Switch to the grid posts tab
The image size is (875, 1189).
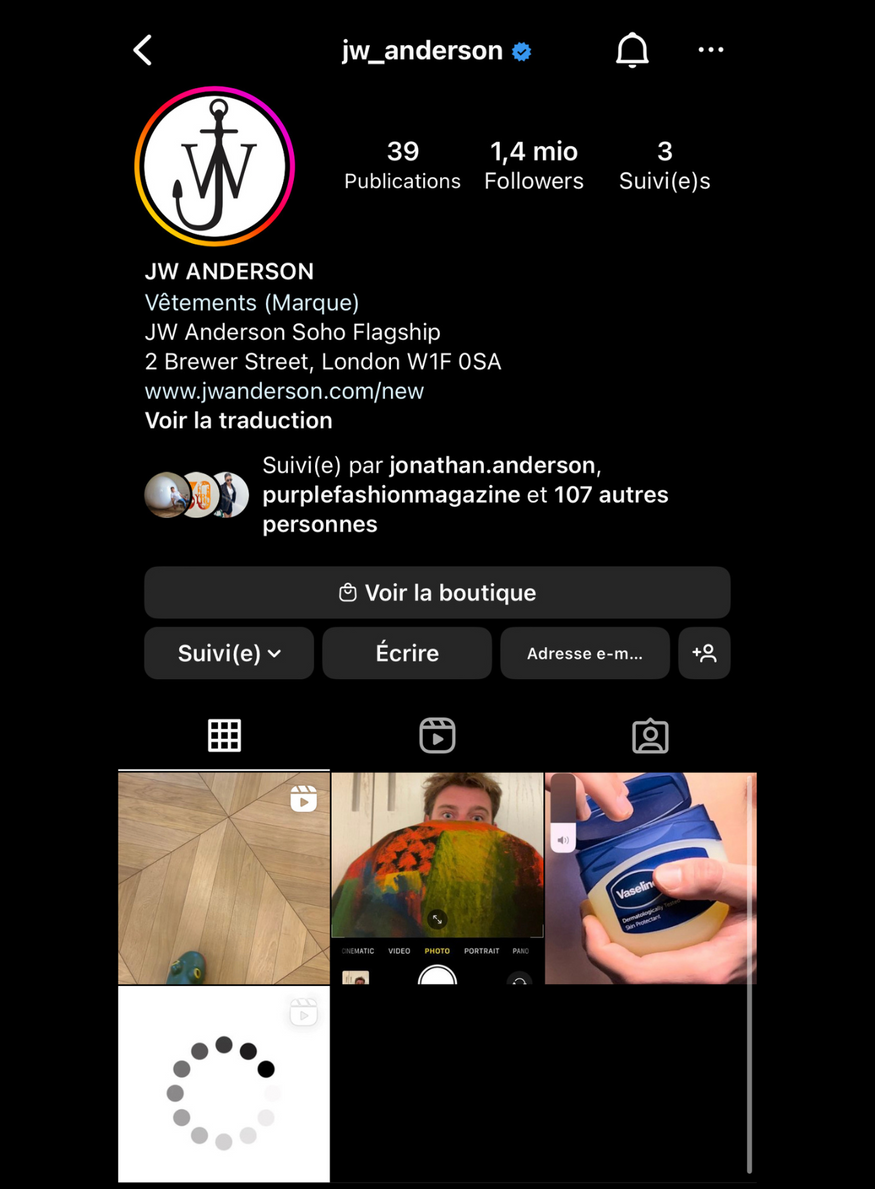pyautogui.click(x=224, y=735)
